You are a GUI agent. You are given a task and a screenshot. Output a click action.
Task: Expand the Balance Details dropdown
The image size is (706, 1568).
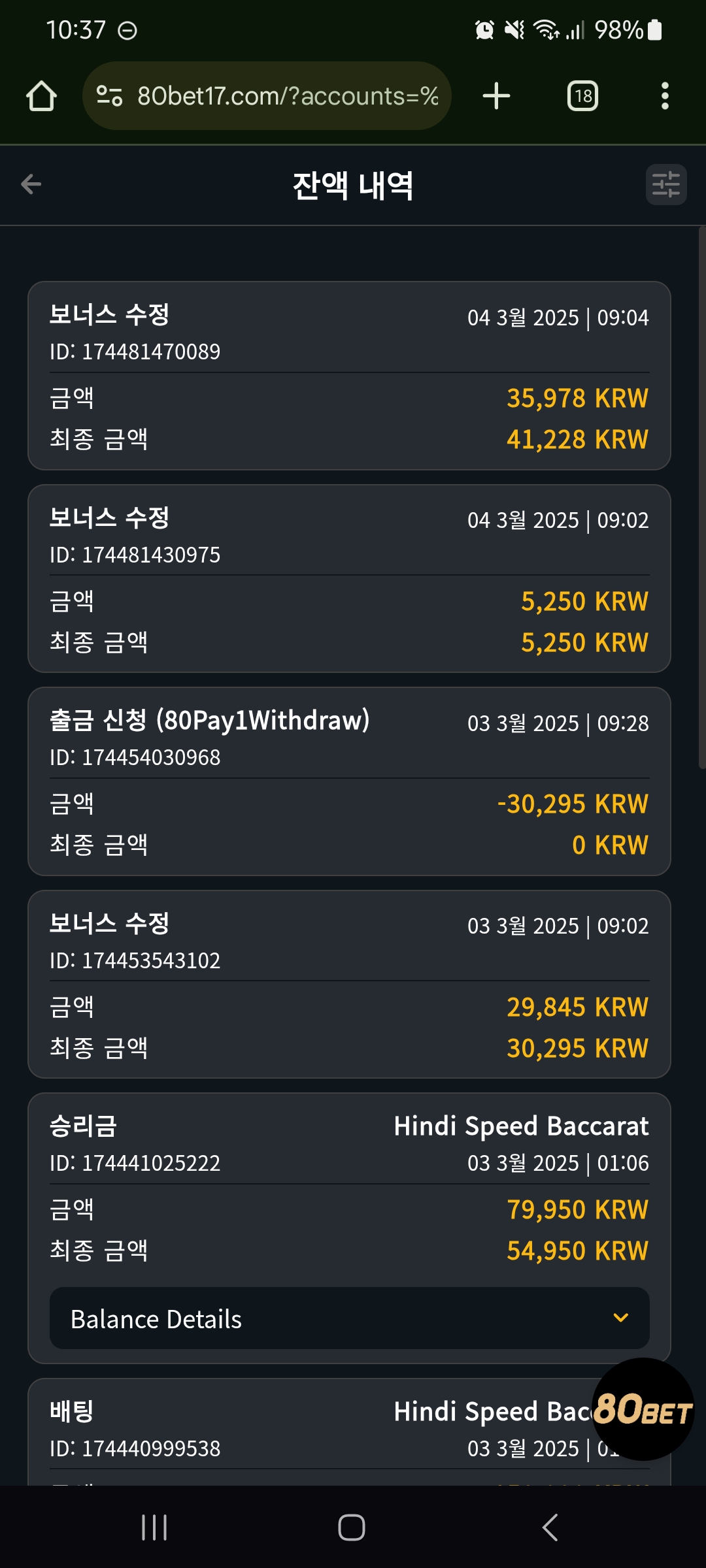(x=350, y=1318)
